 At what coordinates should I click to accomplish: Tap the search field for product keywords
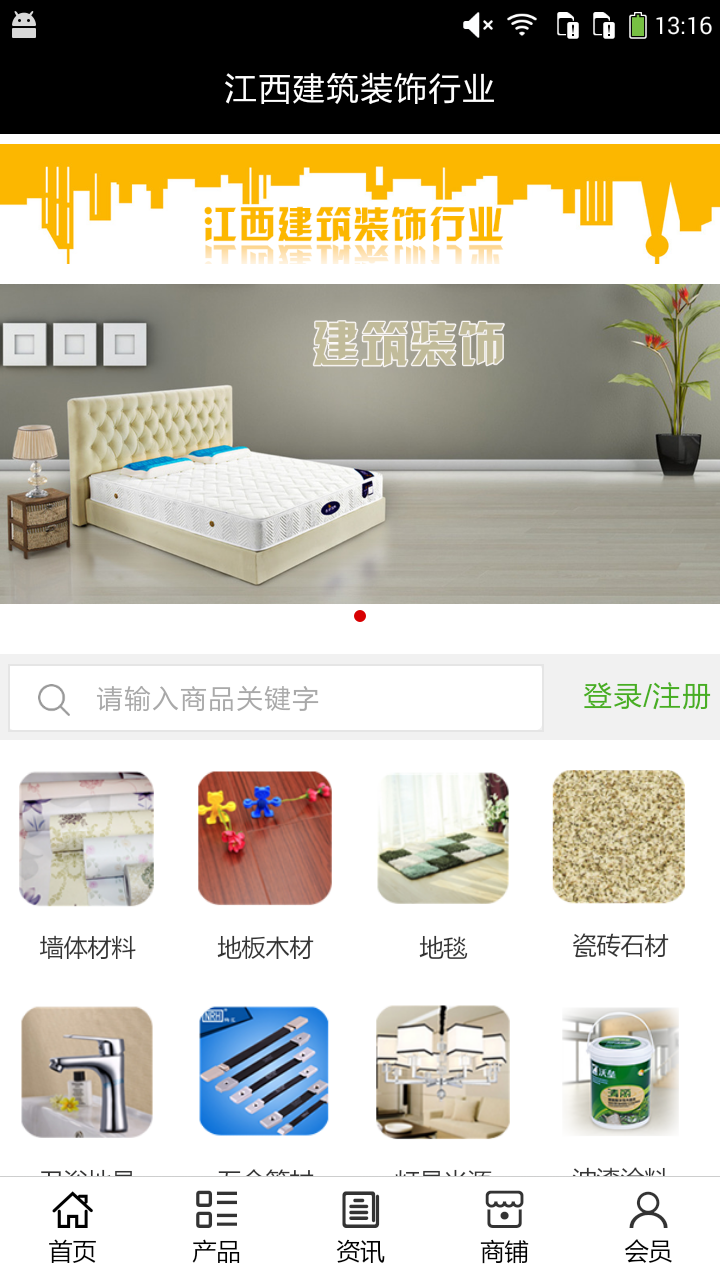click(300, 698)
